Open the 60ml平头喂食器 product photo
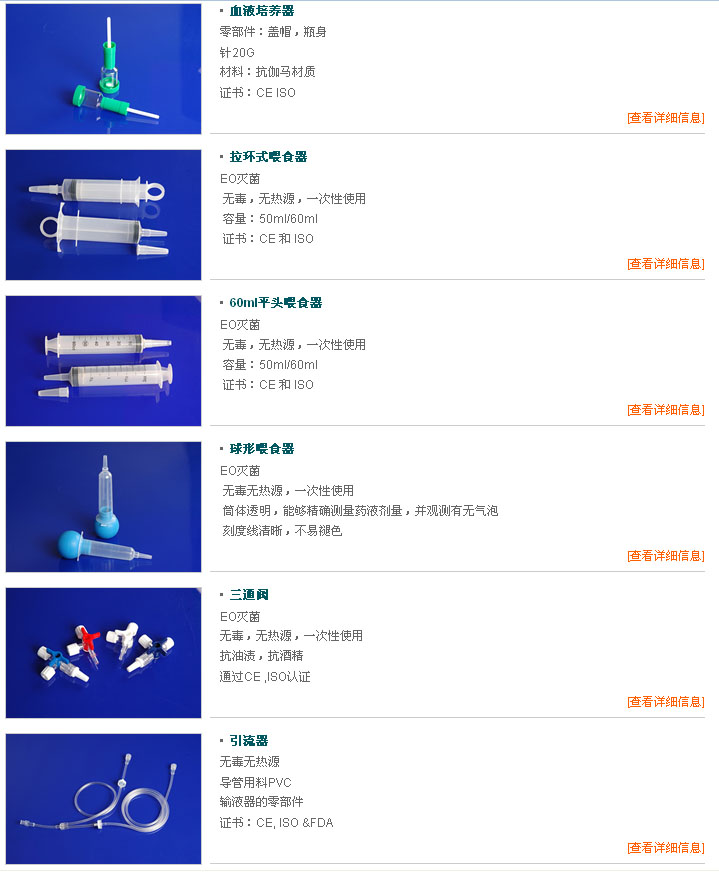719x872 pixels. tap(103, 361)
